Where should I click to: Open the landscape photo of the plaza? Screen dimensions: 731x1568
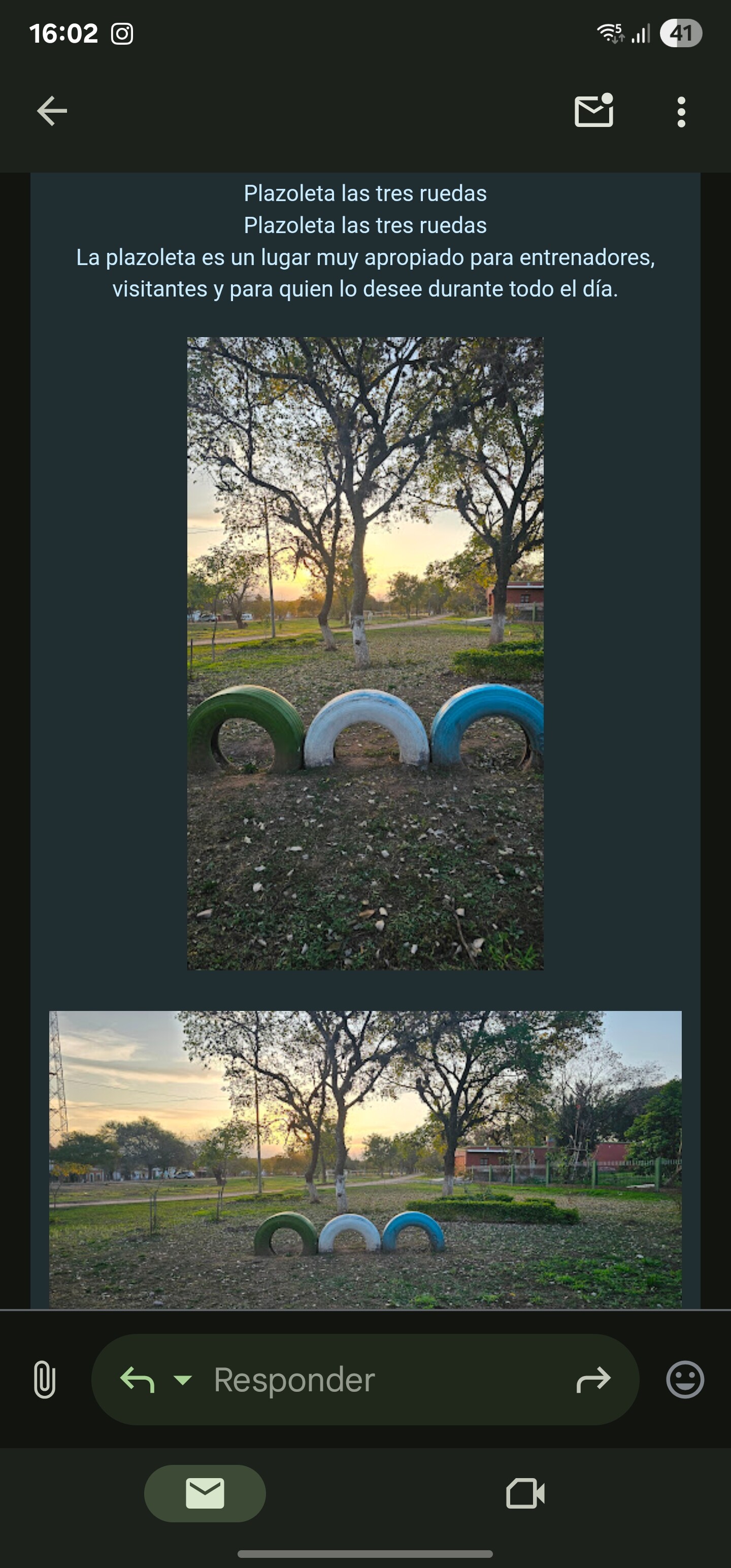365,1160
